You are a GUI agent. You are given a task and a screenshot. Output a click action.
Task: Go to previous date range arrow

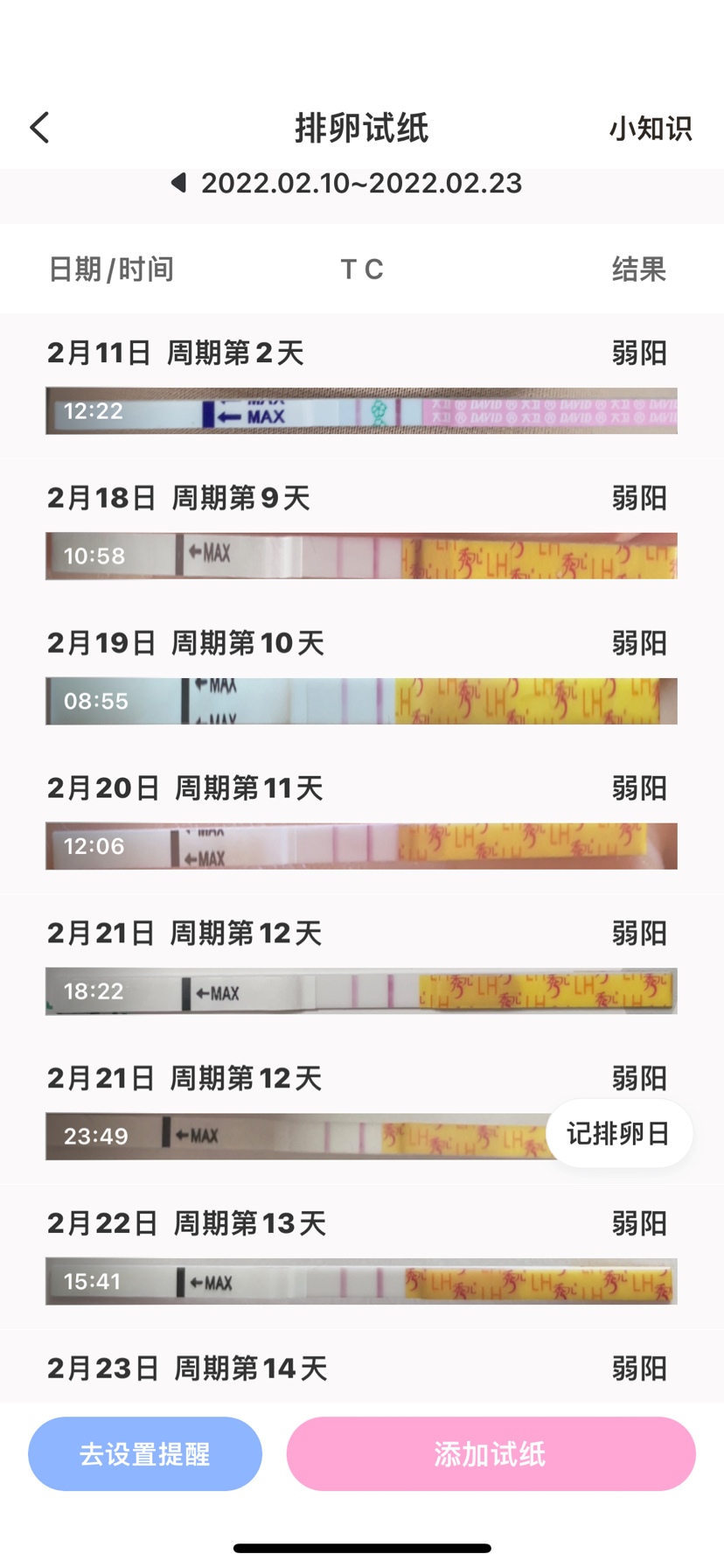pyautogui.click(x=179, y=183)
